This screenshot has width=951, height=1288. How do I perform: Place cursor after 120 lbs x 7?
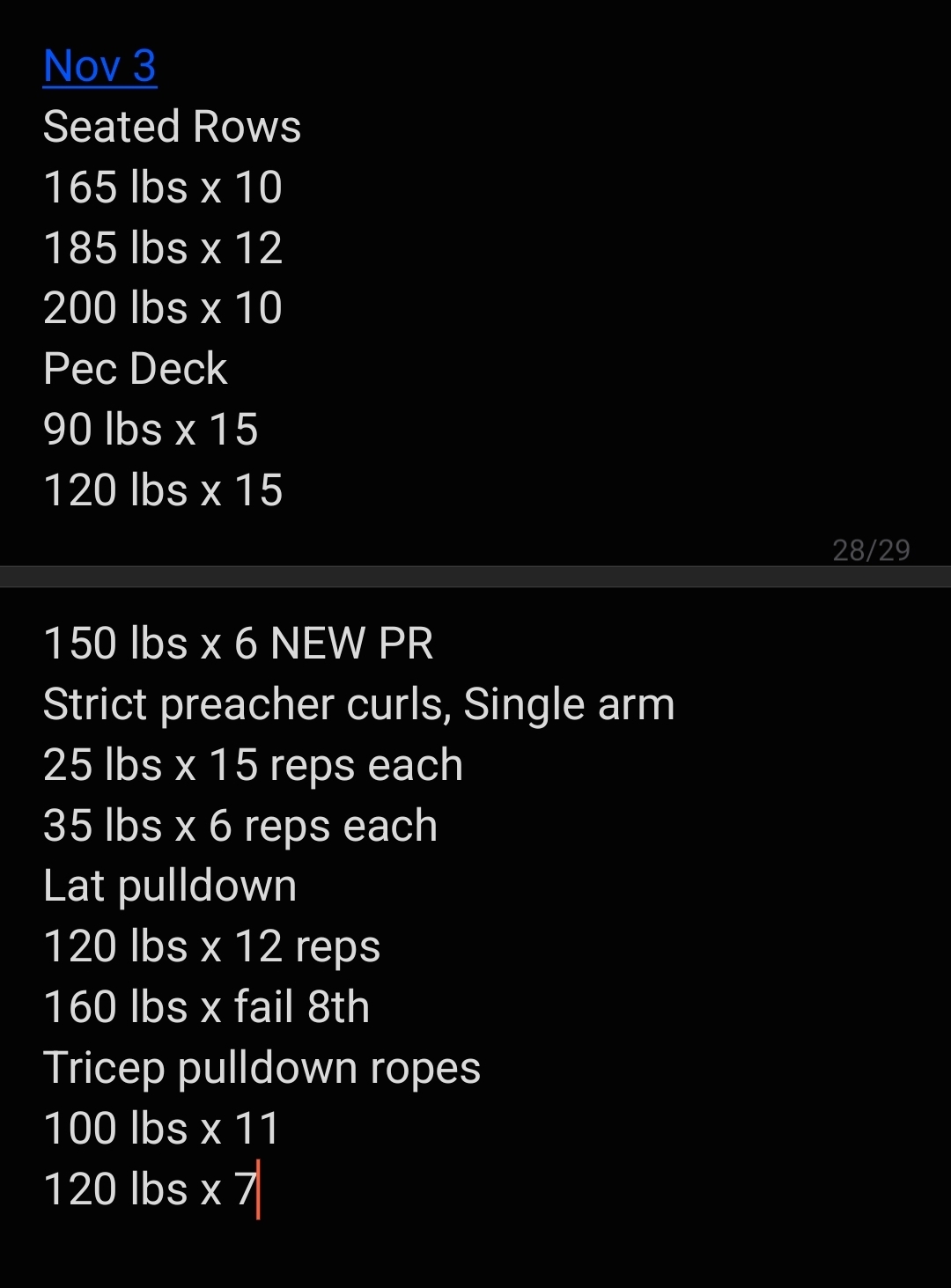(x=151, y=1189)
